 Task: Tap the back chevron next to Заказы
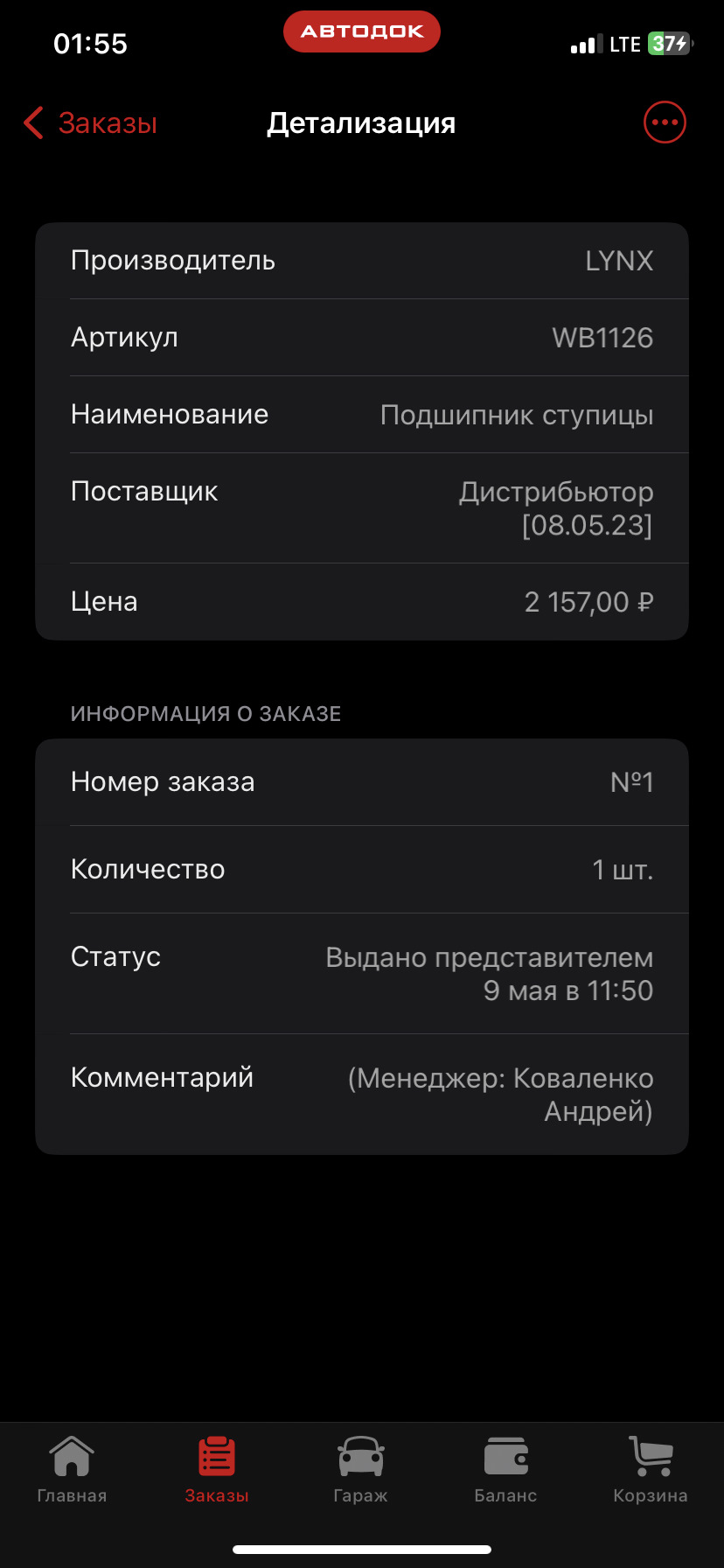click(x=32, y=122)
